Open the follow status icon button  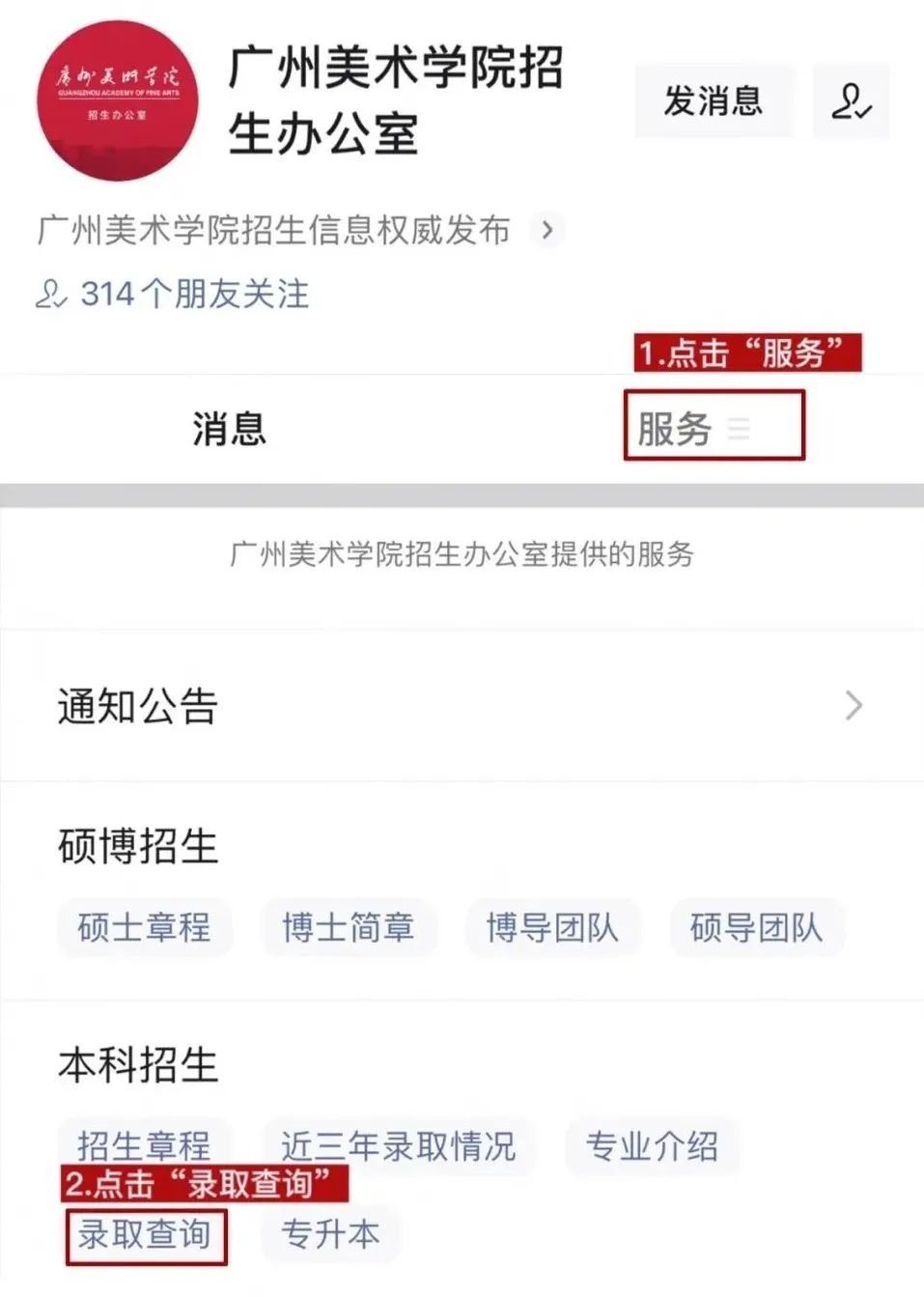(x=851, y=101)
